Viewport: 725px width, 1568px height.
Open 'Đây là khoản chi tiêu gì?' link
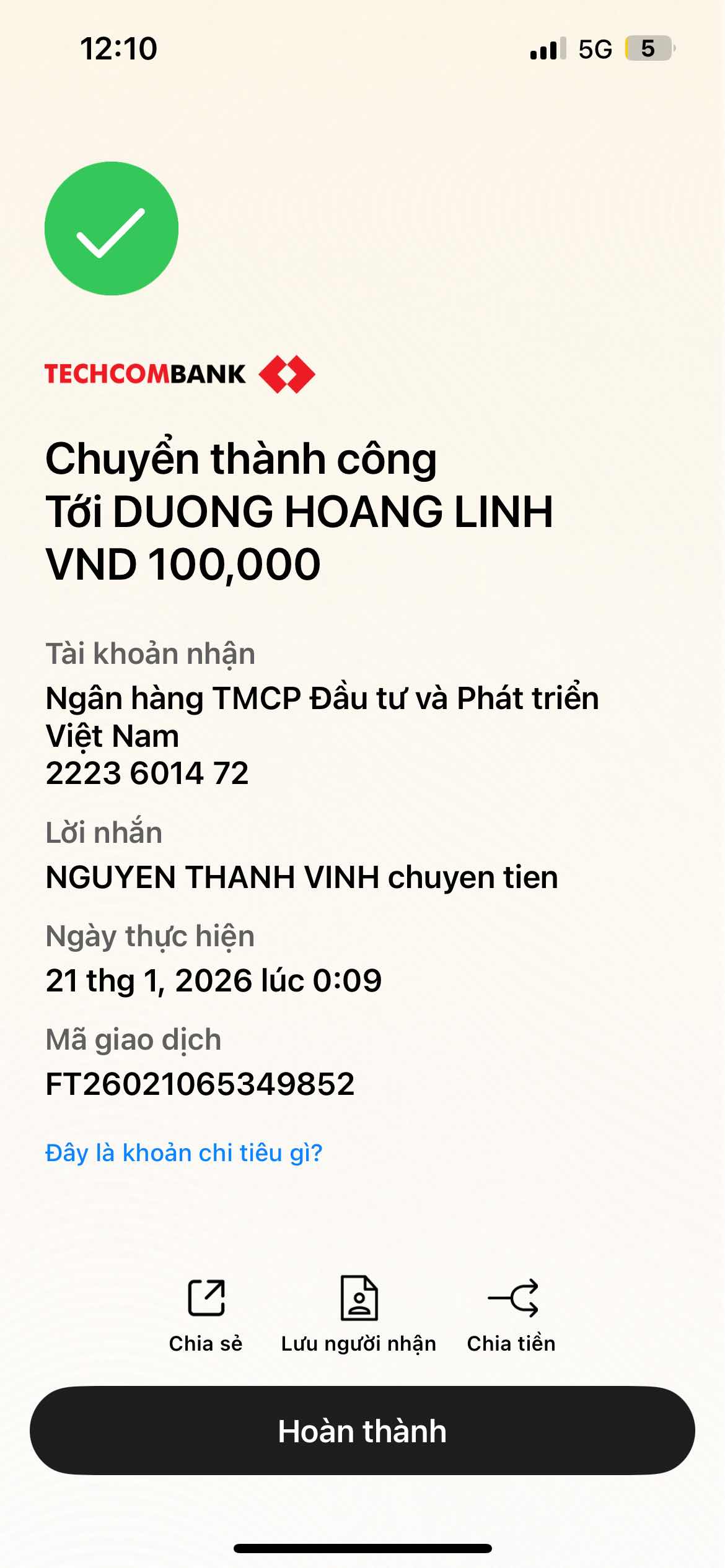184,1153
